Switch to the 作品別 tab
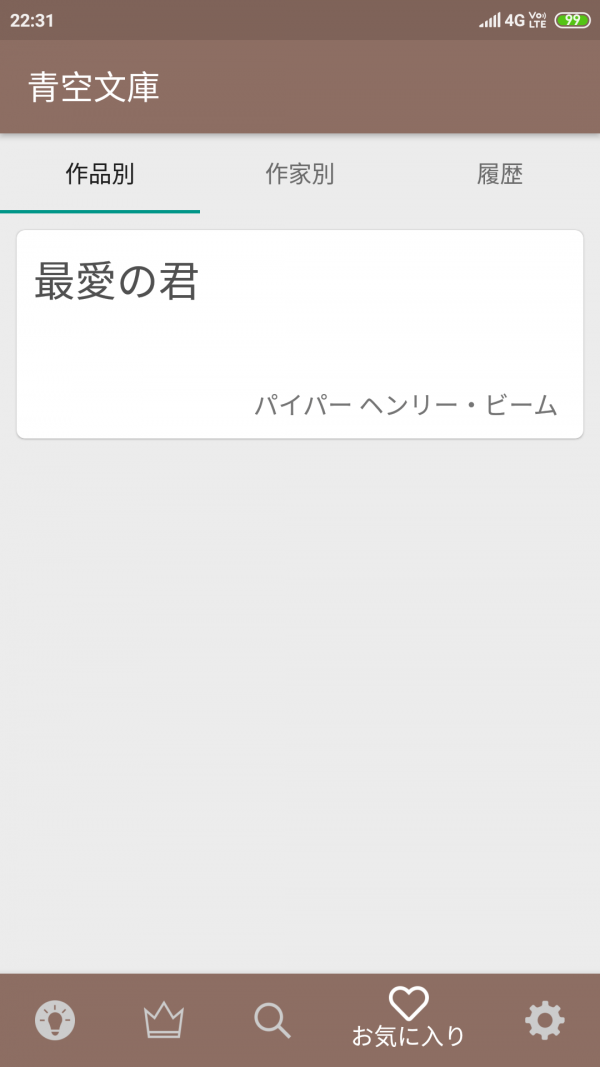The image size is (600, 1067). coord(100,175)
